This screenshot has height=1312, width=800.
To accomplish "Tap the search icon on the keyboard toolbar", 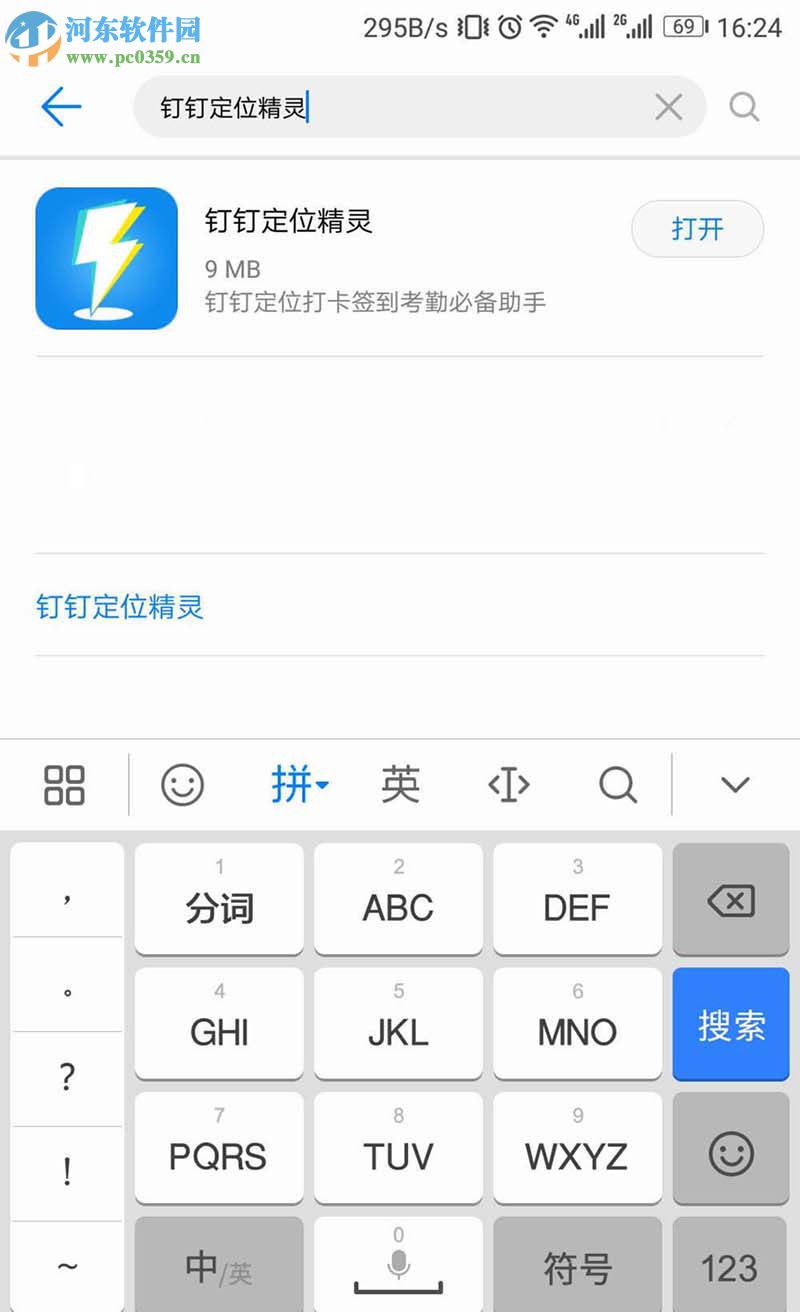I will (x=617, y=785).
